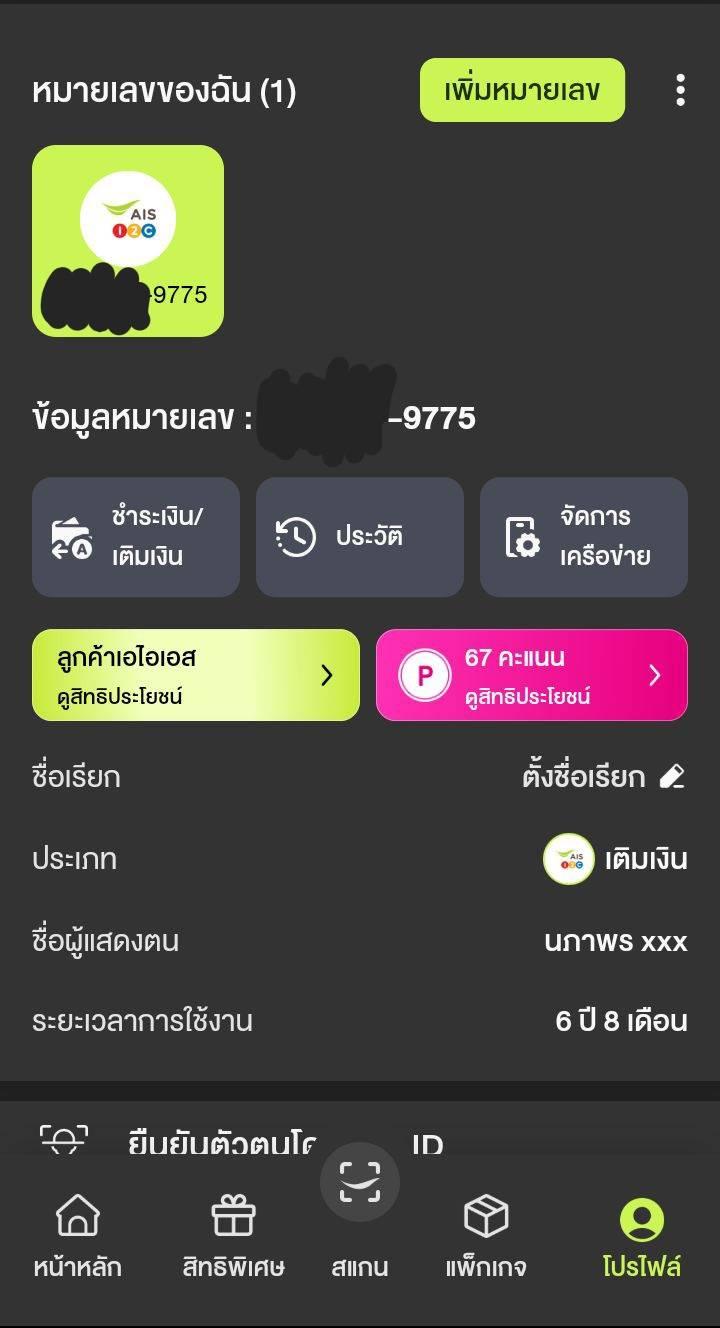View ประวัติ usage history
The height and width of the screenshot is (1328, 720).
pos(360,537)
